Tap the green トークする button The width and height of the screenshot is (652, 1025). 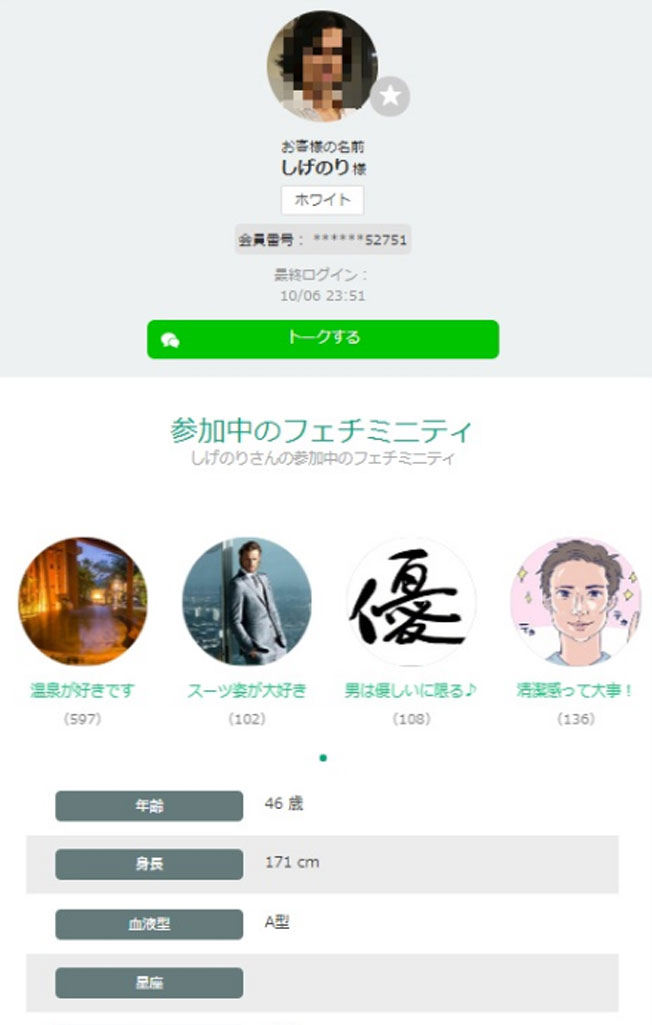pyautogui.click(x=322, y=339)
